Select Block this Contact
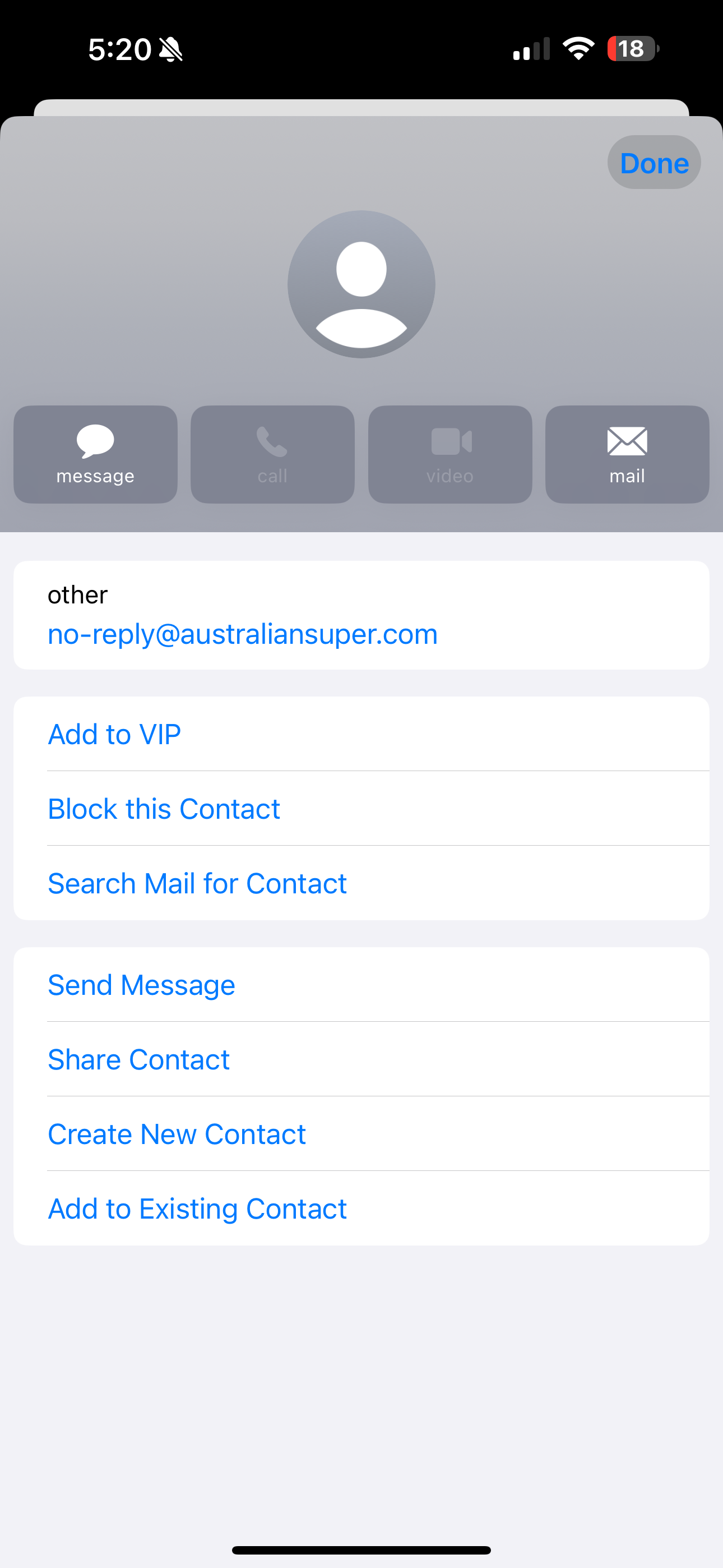Image resolution: width=723 pixels, height=1568 pixels. click(361, 809)
